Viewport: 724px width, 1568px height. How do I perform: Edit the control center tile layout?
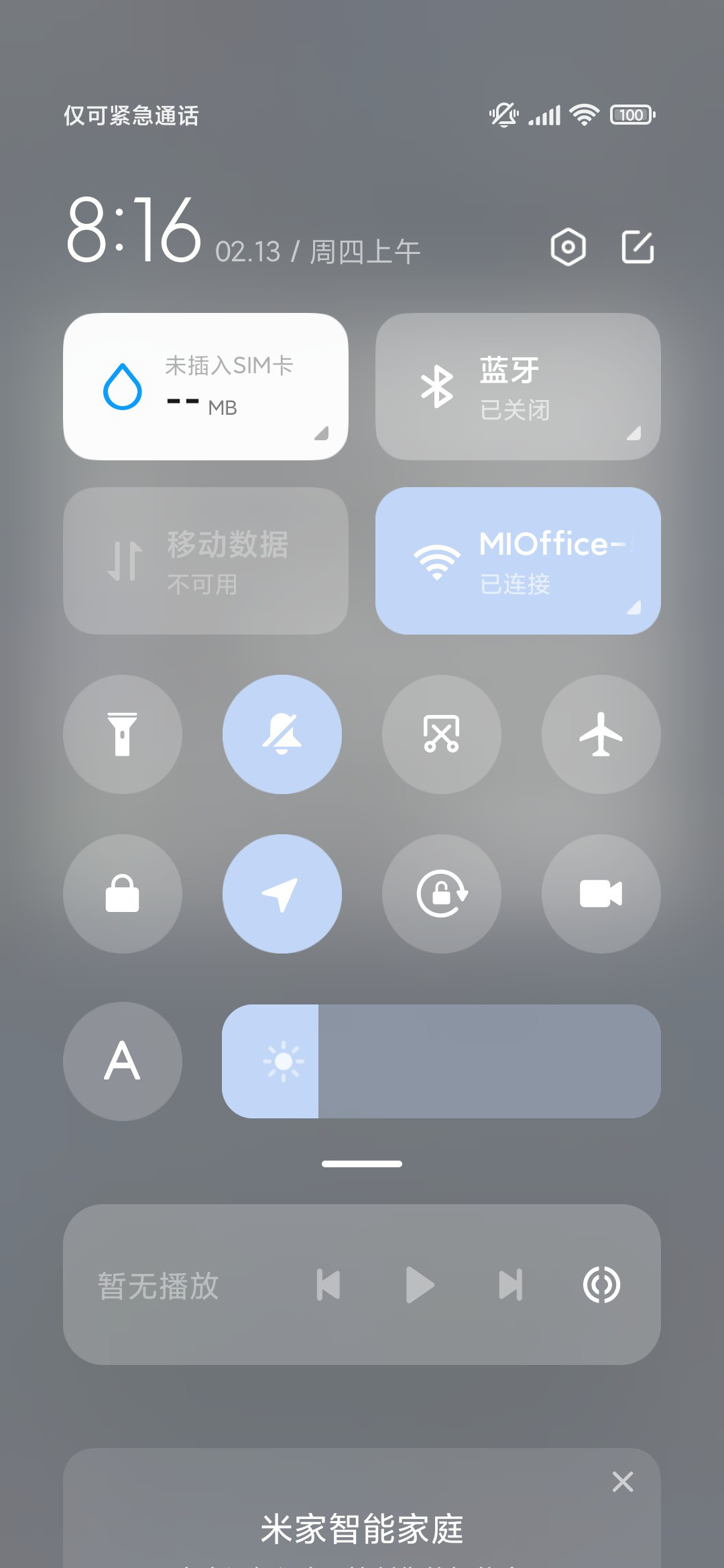638,247
